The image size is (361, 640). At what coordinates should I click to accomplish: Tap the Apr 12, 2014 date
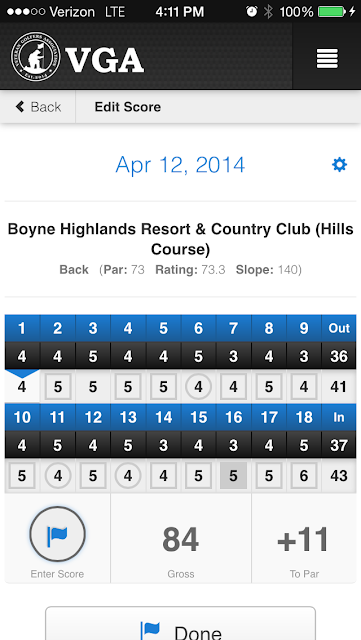coord(180,165)
